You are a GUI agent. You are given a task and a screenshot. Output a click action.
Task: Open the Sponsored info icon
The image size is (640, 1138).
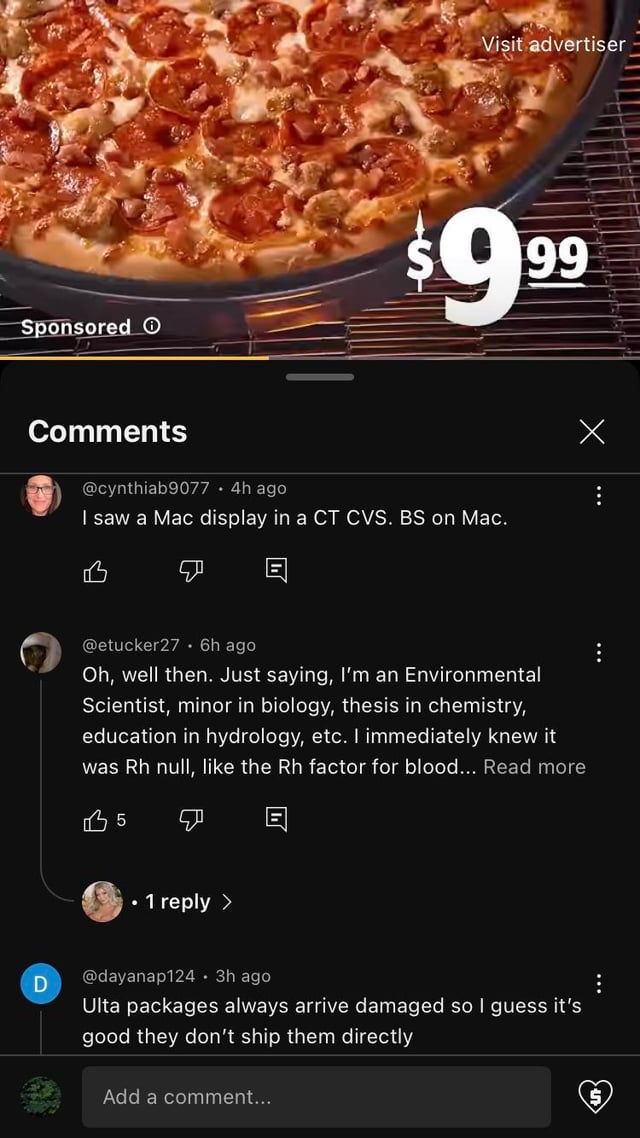pyautogui.click(x=152, y=327)
